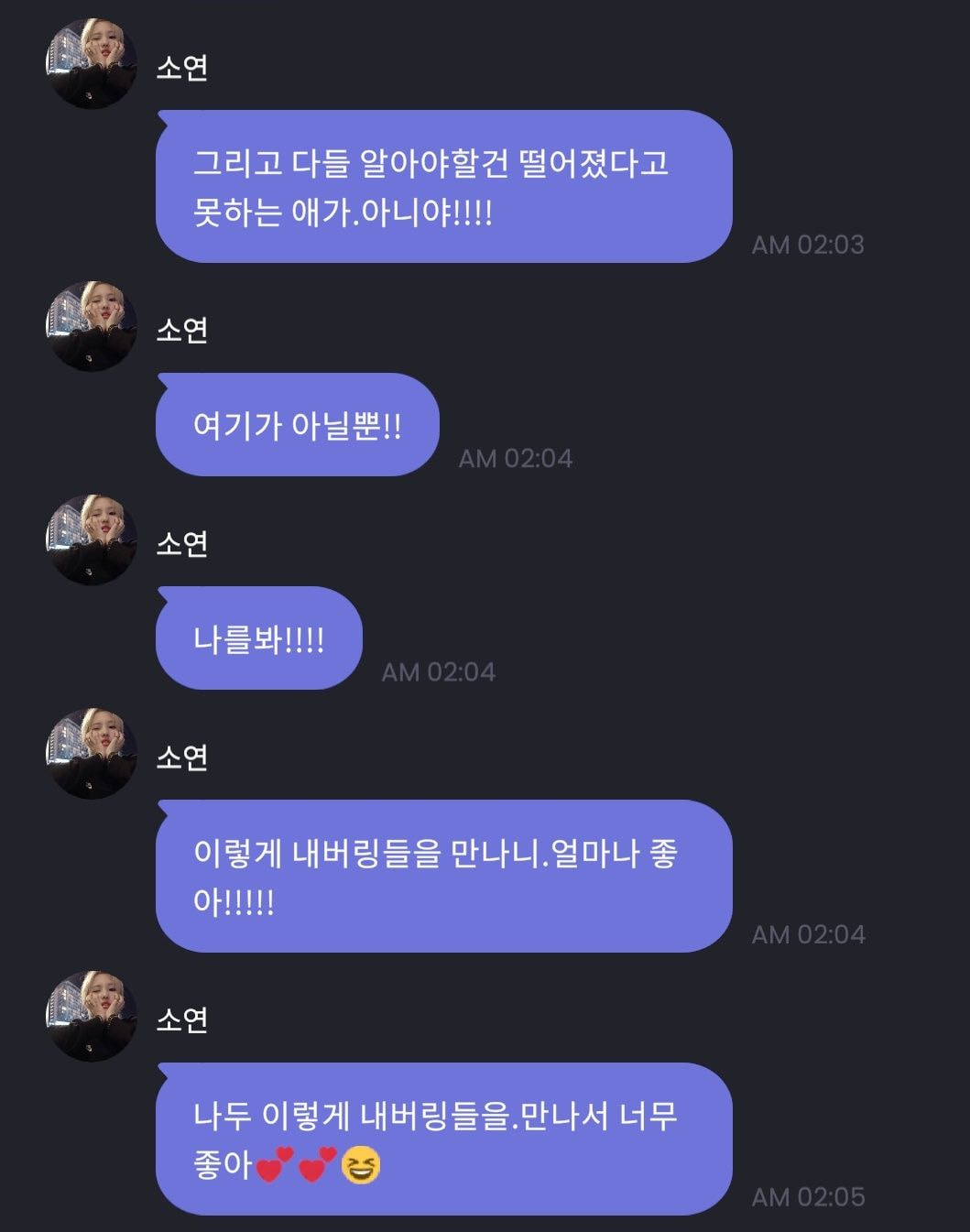
Task: Tap 소연's profile photo above the AM 02:03 message
Action: (x=91, y=64)
